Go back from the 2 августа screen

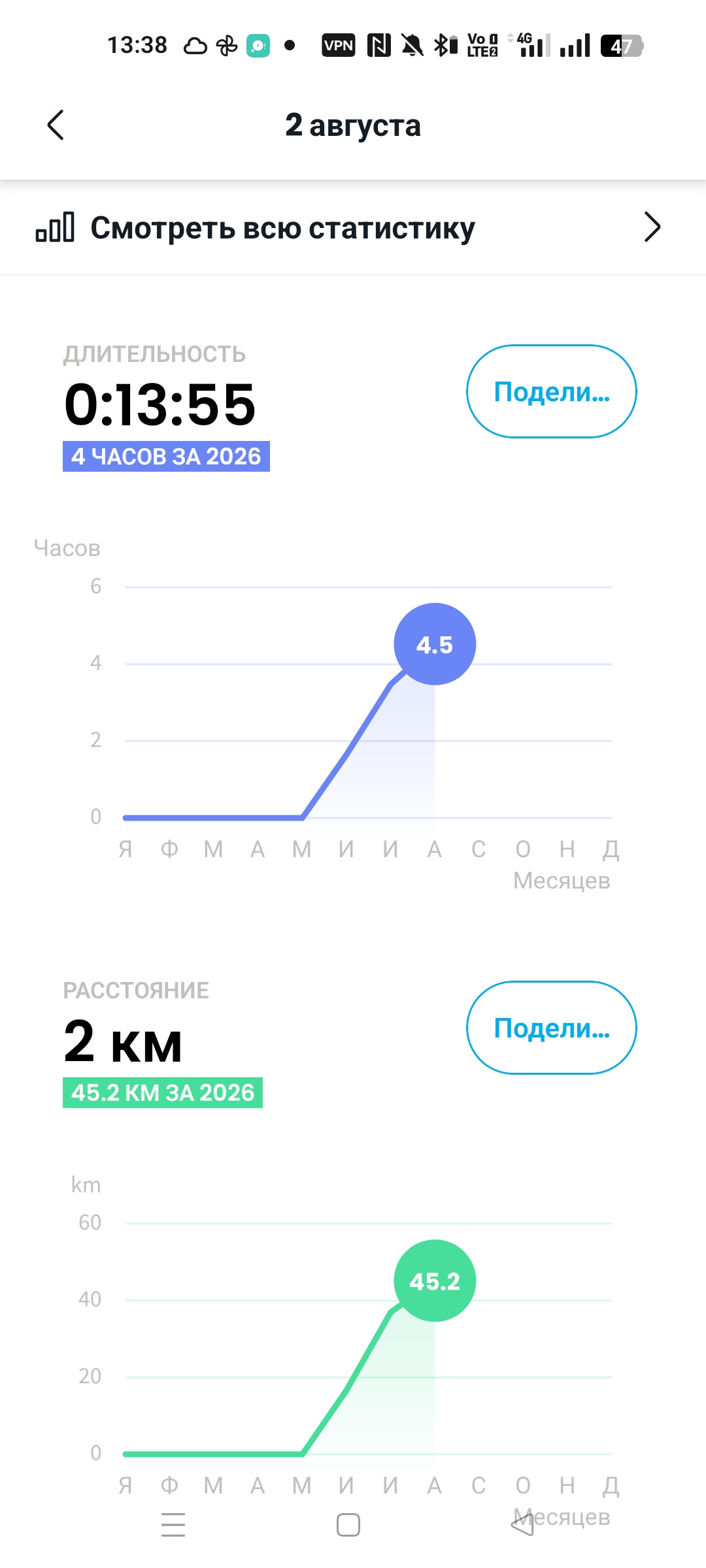tap(56, 125)
